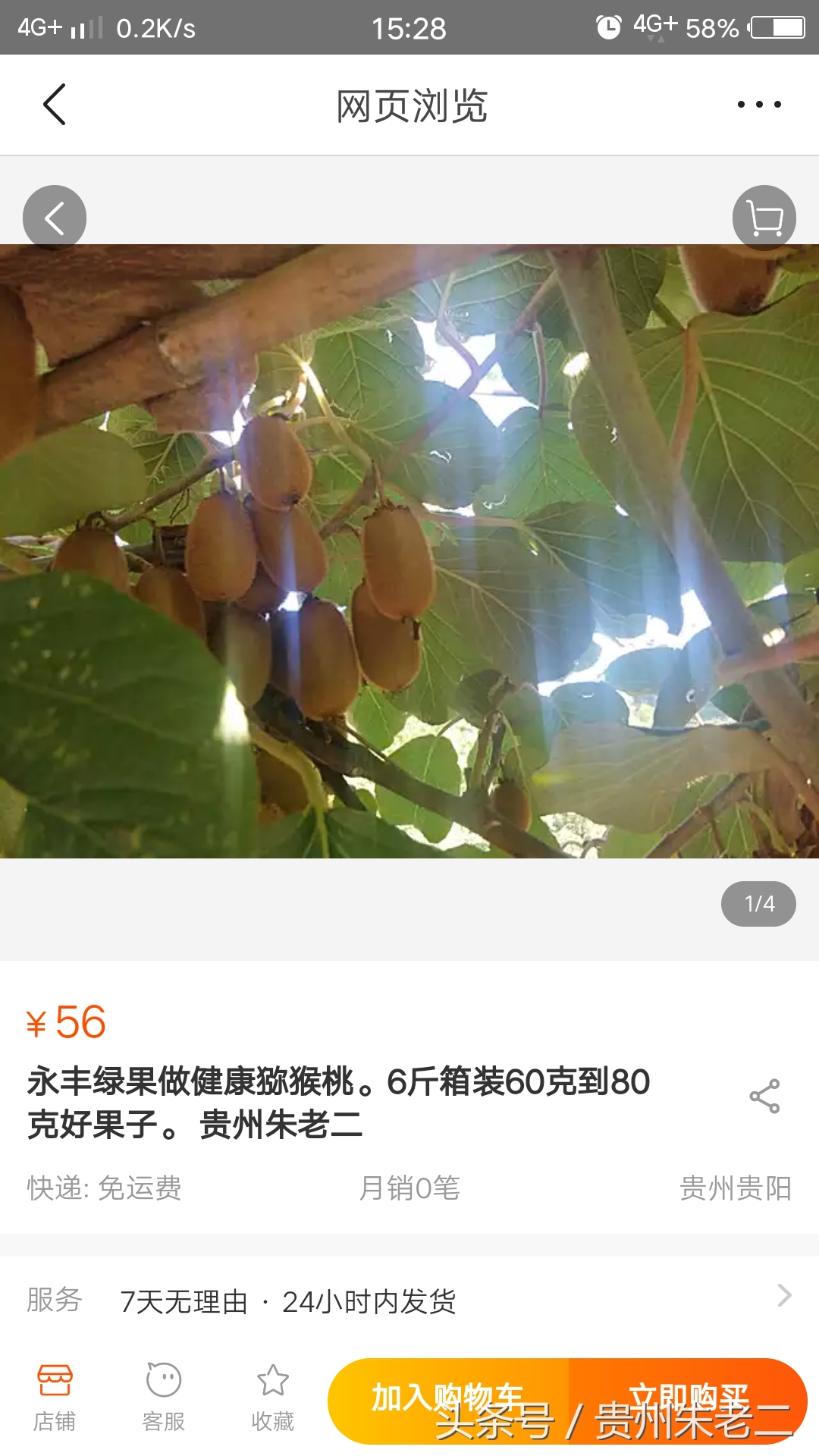819x1456 pixels.
Task: Tap the gray back circle over photo
Action: (54, 218)
